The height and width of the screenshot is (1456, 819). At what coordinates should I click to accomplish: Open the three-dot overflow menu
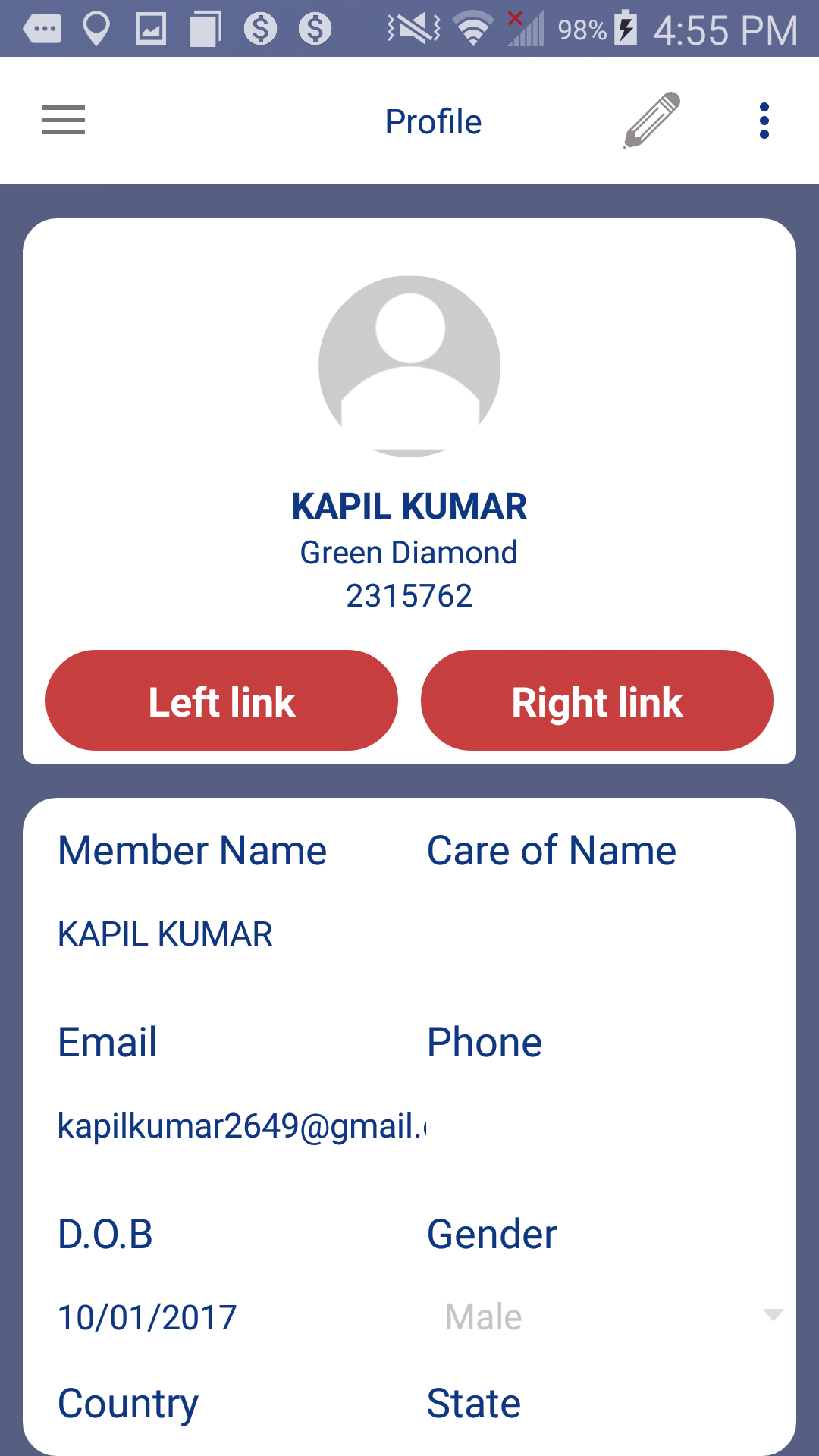click(x=764, y=121)
